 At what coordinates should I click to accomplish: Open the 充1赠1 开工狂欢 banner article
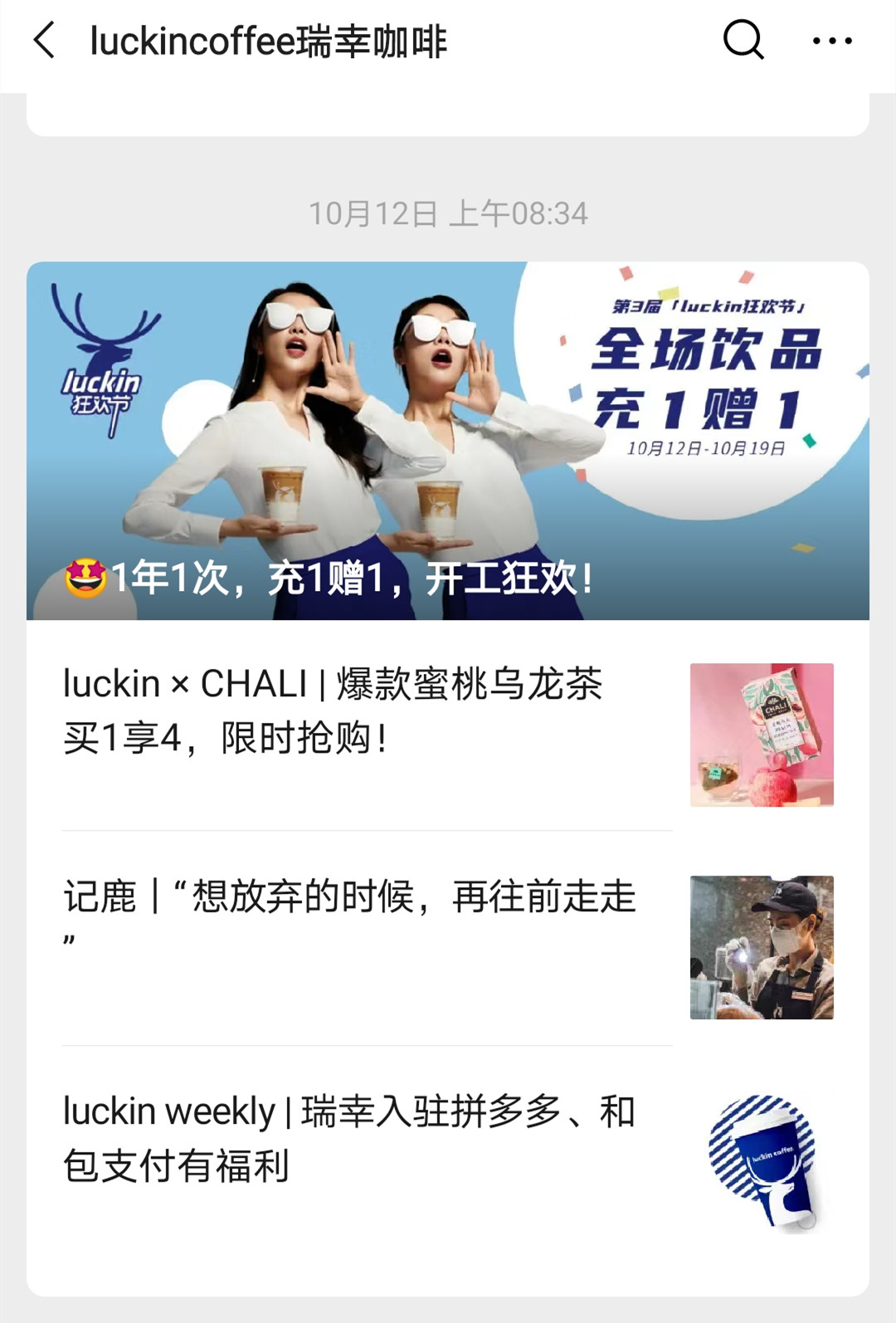(448, 441)
